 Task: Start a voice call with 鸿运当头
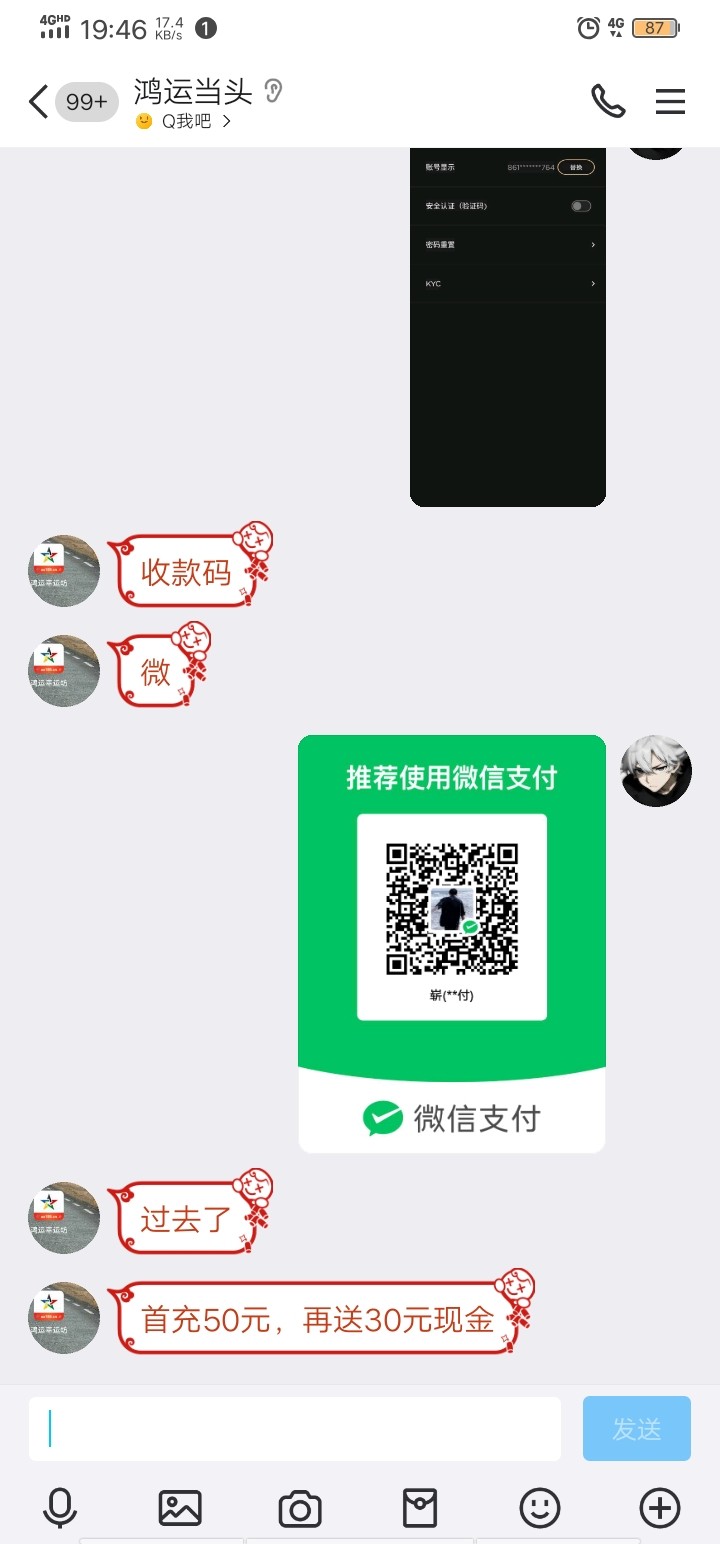coord(608,101)
